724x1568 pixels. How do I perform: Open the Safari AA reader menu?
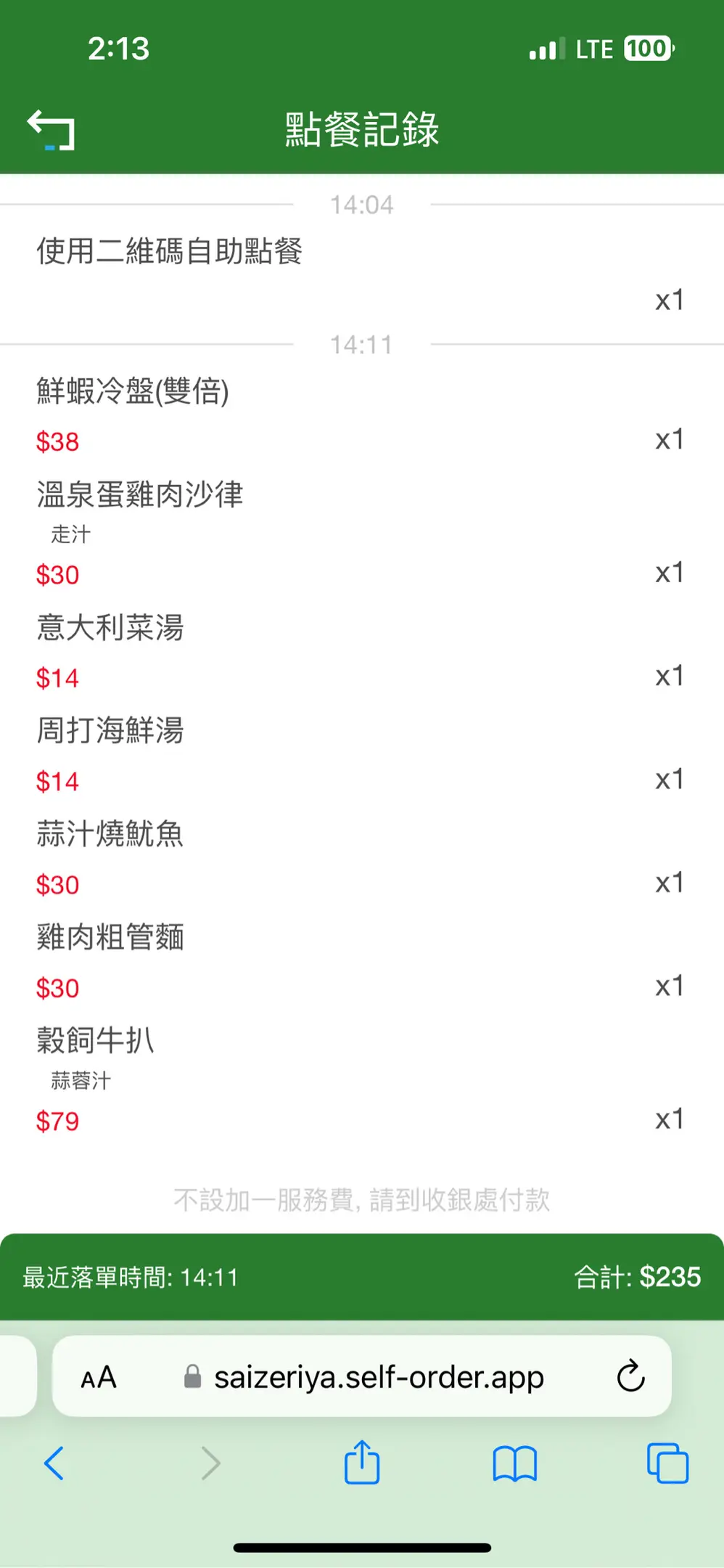pyautogui.click(x=99, y=1377)
